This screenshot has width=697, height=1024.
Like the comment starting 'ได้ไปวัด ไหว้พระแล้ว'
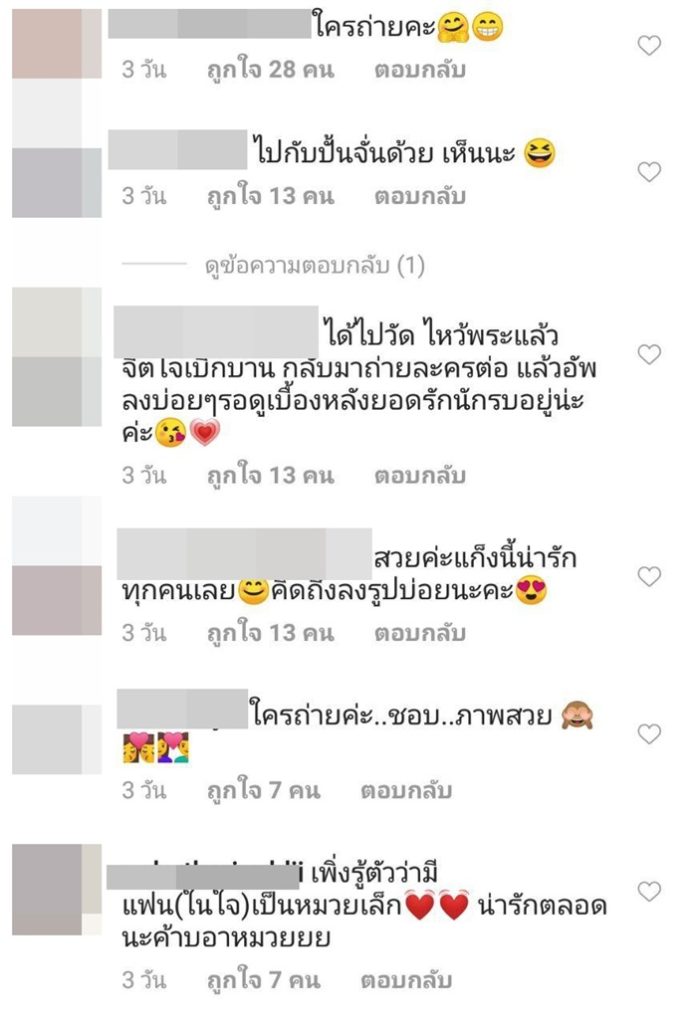649,354
